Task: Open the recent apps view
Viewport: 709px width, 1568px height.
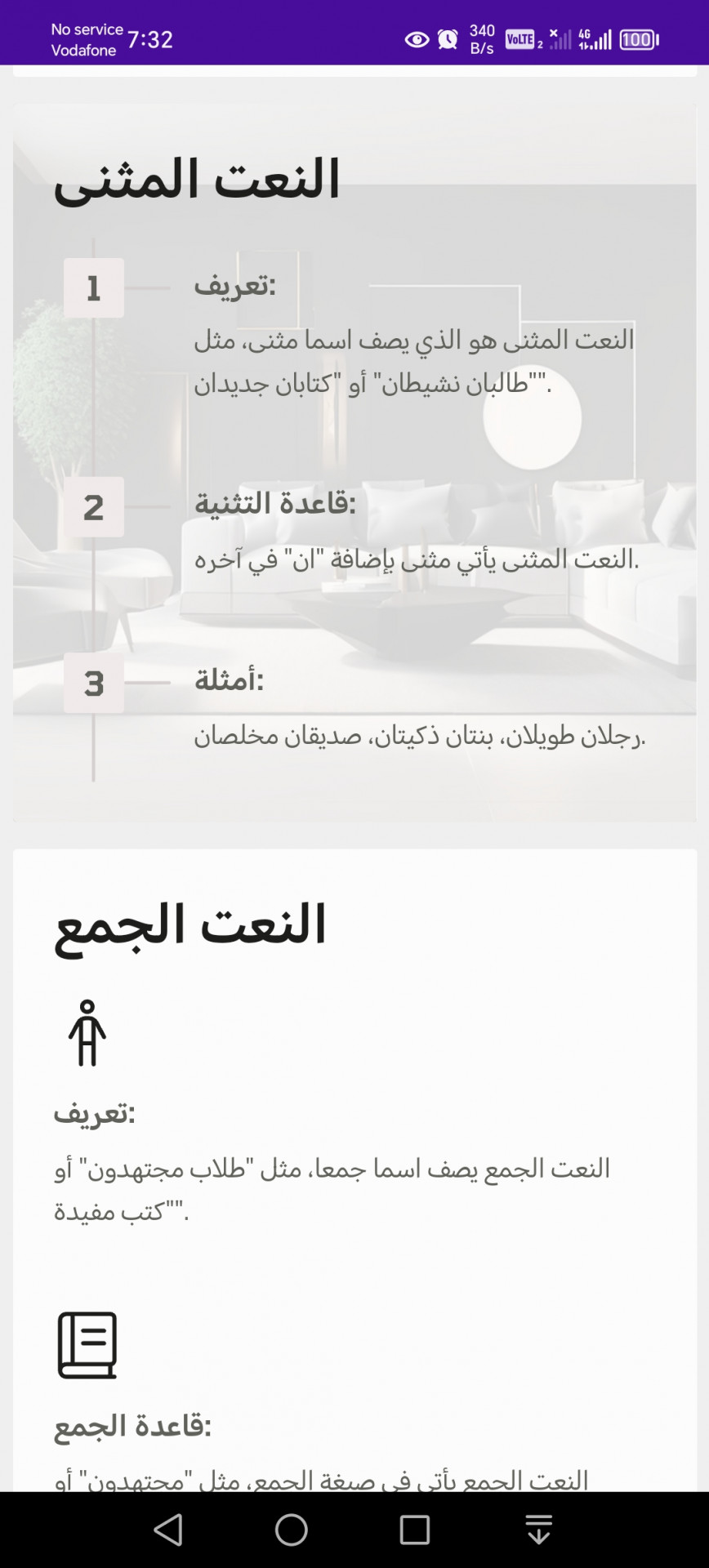Action: tap(415, 1530)
